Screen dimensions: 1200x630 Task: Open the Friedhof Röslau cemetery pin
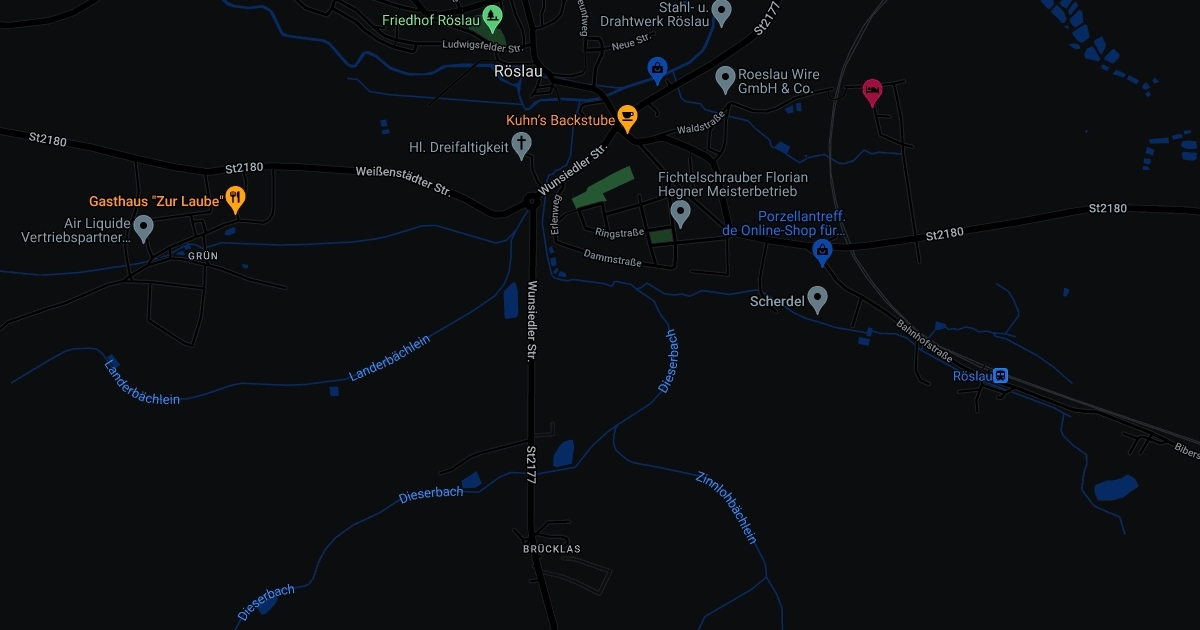[x=492, y=17]
